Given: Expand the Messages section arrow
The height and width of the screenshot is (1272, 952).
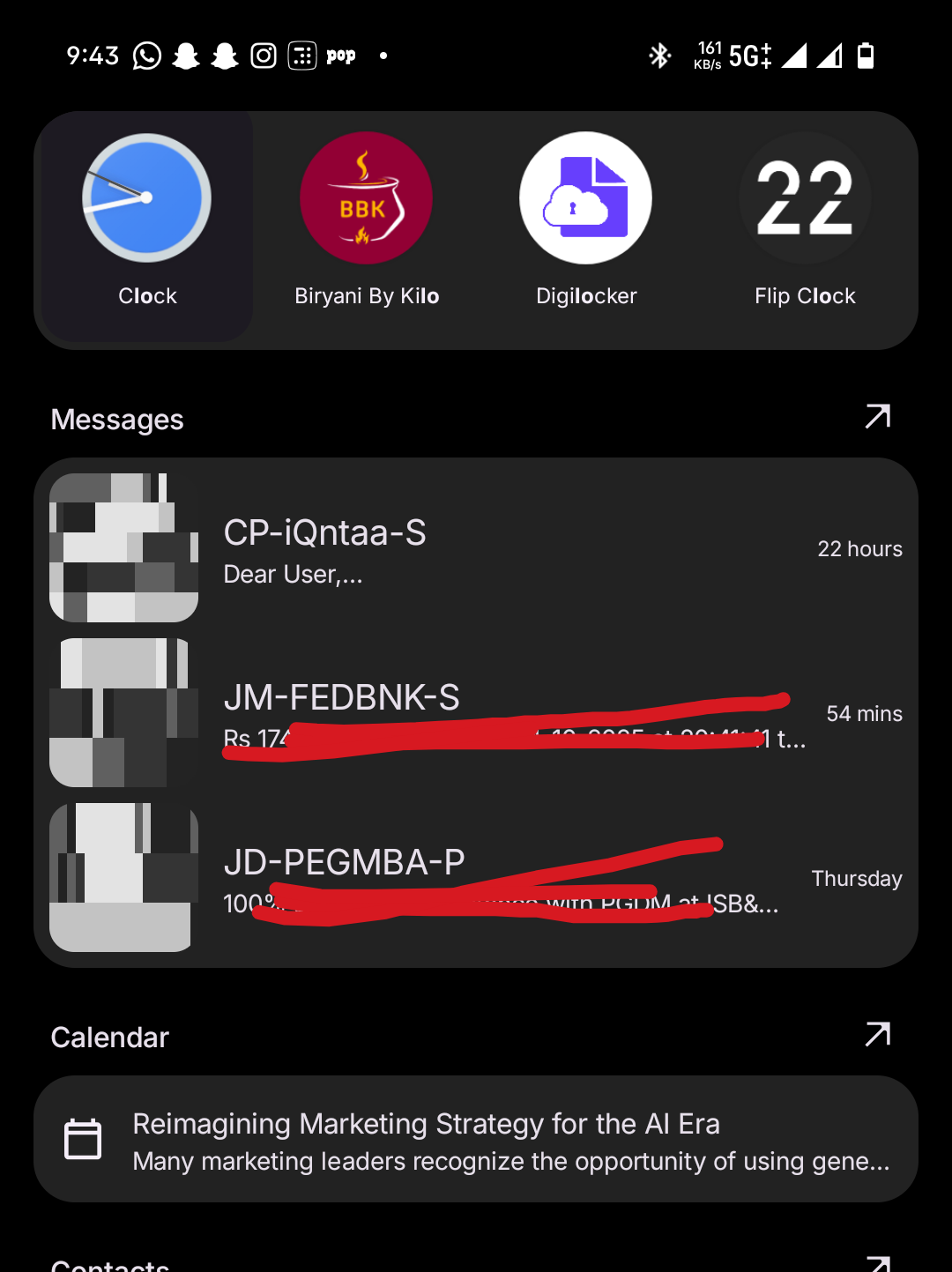Looking at the screenshot, I should 877,416.
